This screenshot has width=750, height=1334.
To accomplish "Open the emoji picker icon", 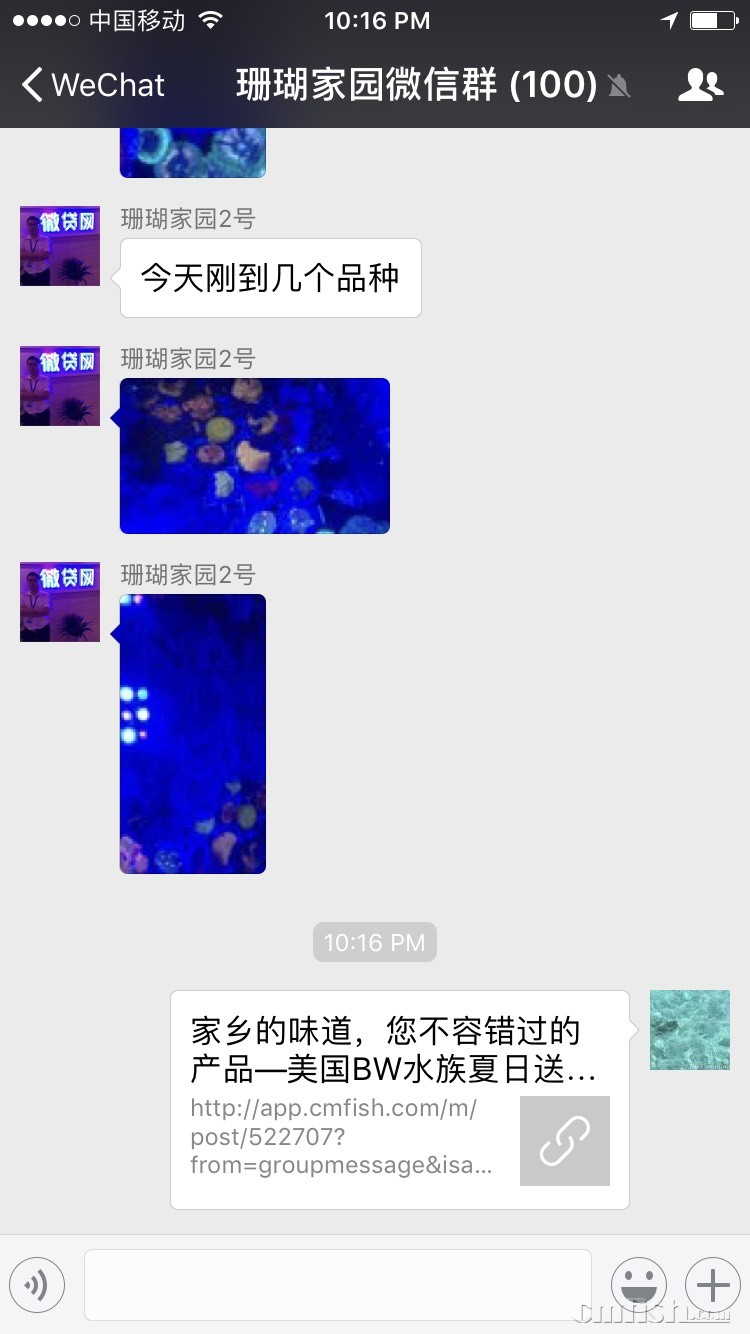I will click(638, 1284).
